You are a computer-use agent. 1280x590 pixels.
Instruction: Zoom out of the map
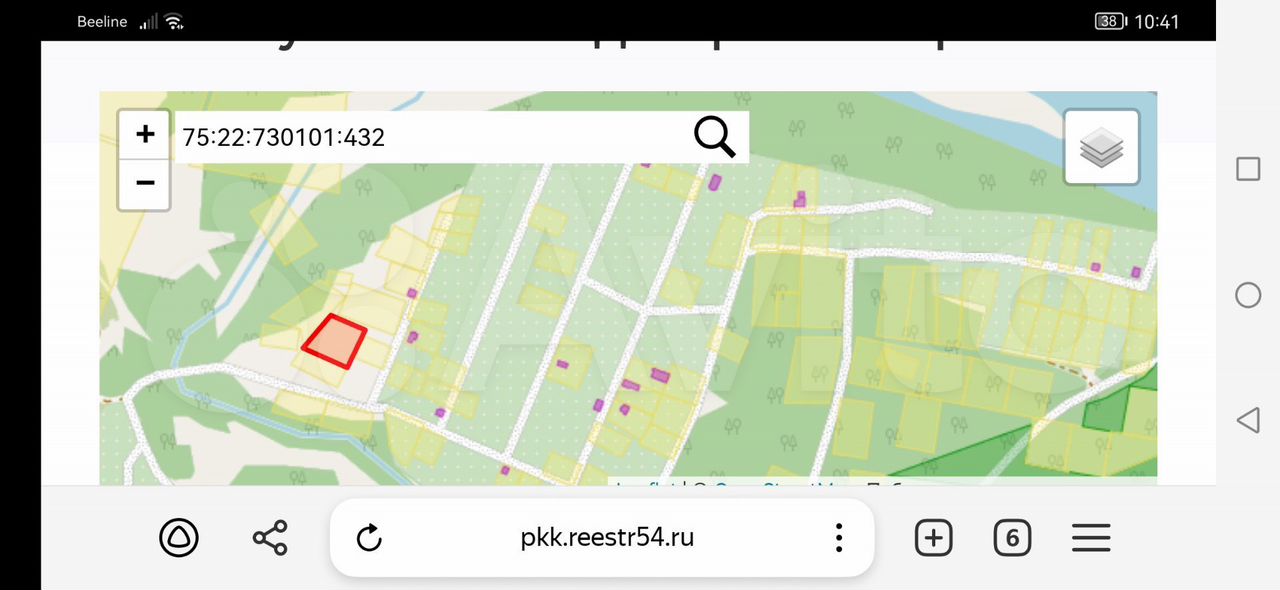145,184
